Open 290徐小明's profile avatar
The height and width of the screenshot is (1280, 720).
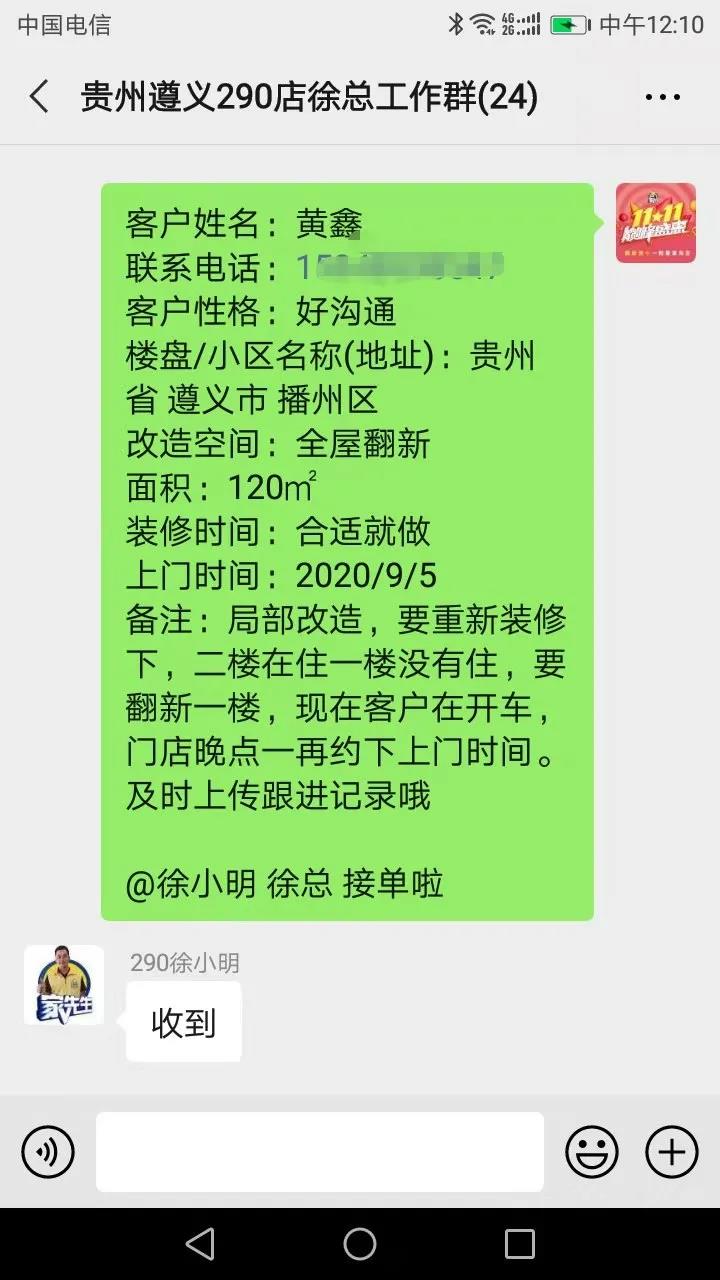point(64,985)
